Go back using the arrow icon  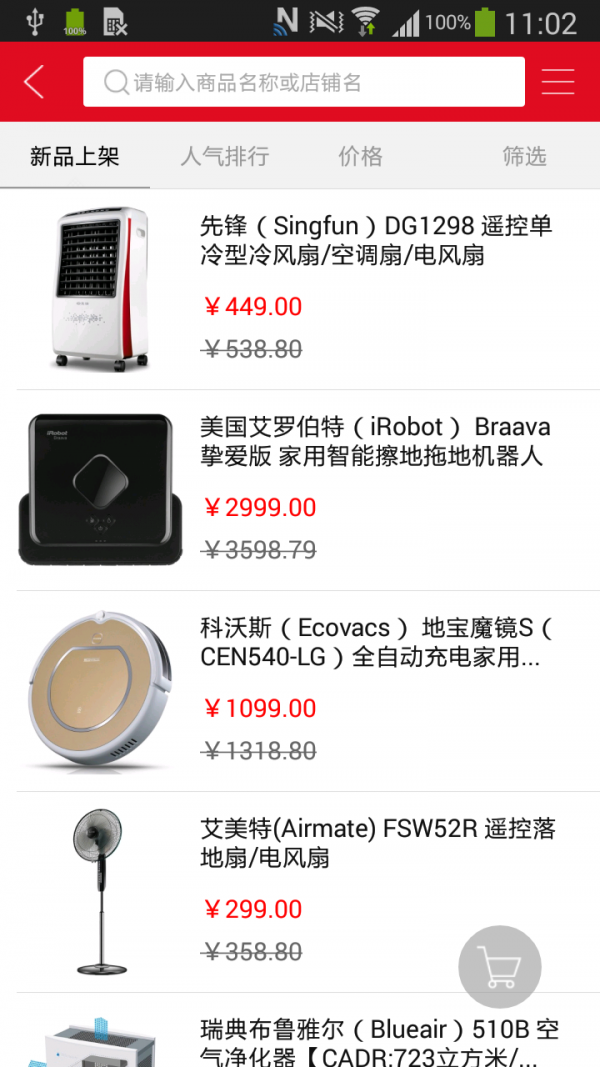35,82
